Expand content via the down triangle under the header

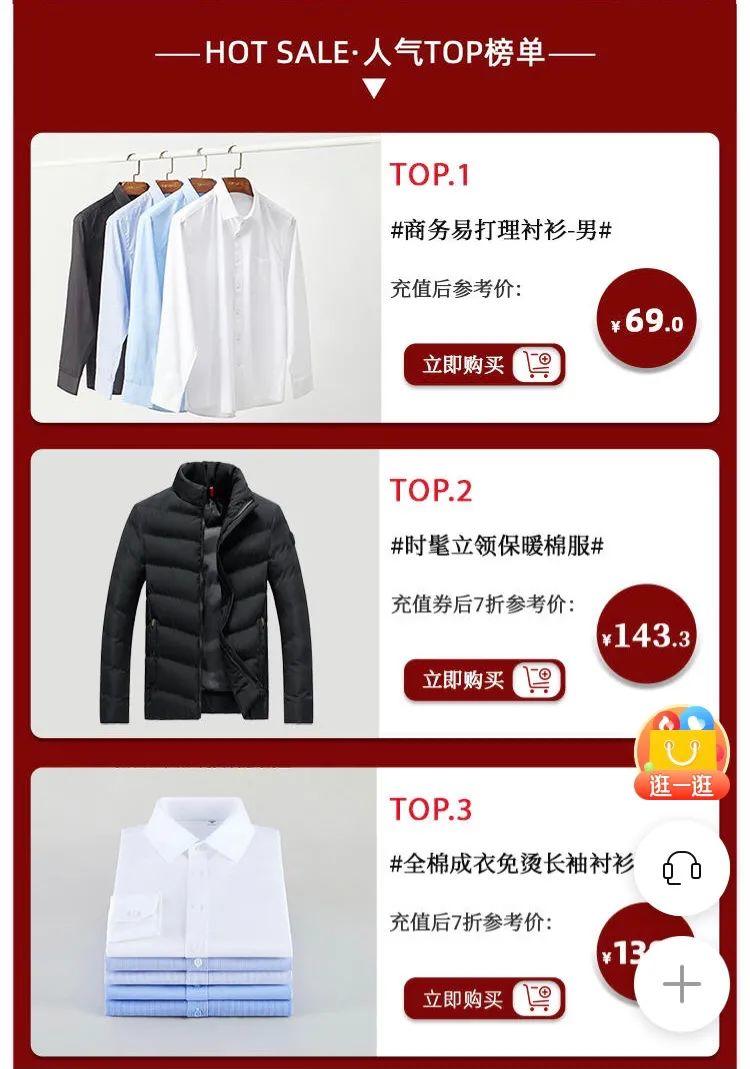point(375,88)
